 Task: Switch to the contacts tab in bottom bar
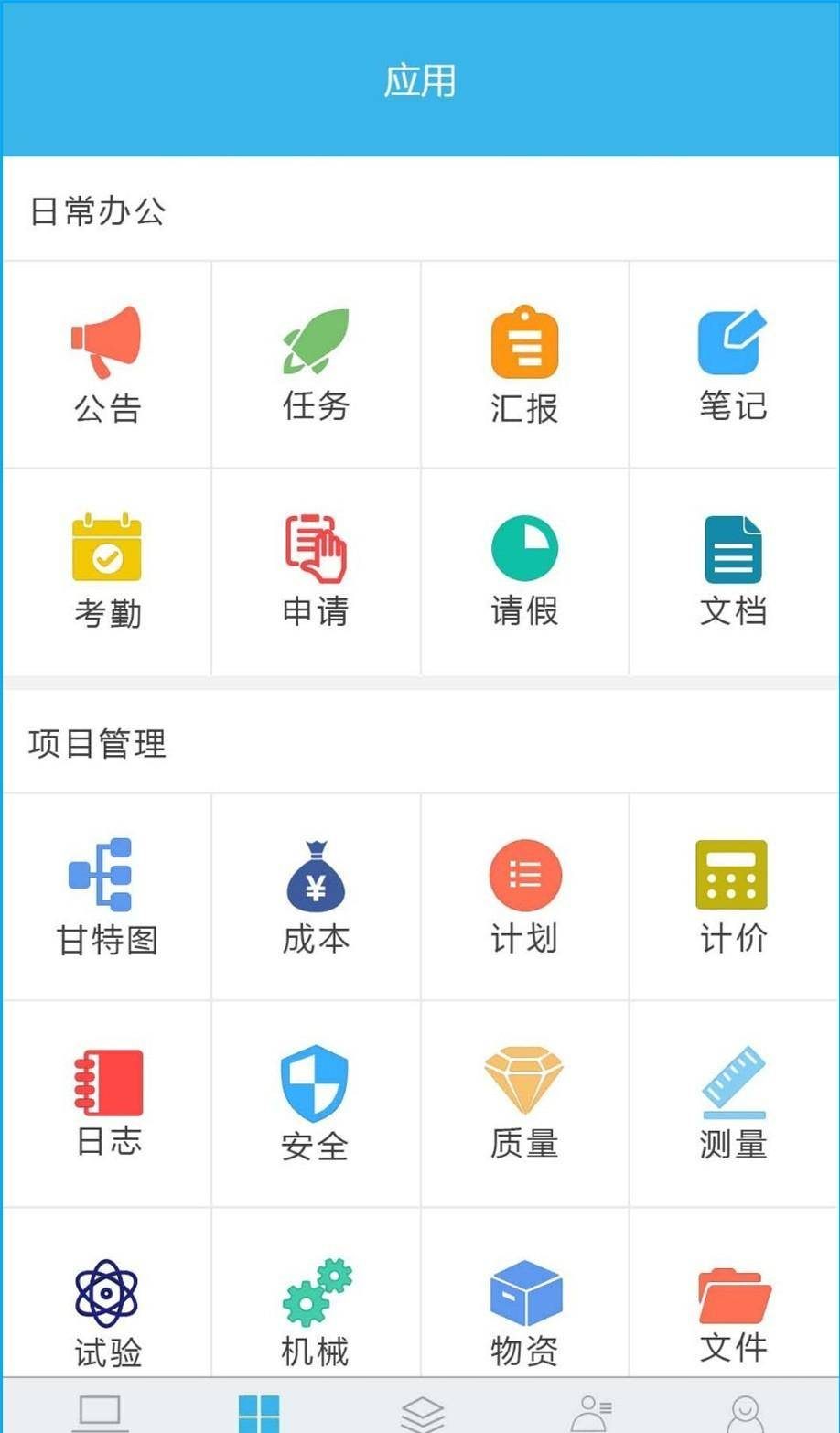click(x=591, y=1412)
